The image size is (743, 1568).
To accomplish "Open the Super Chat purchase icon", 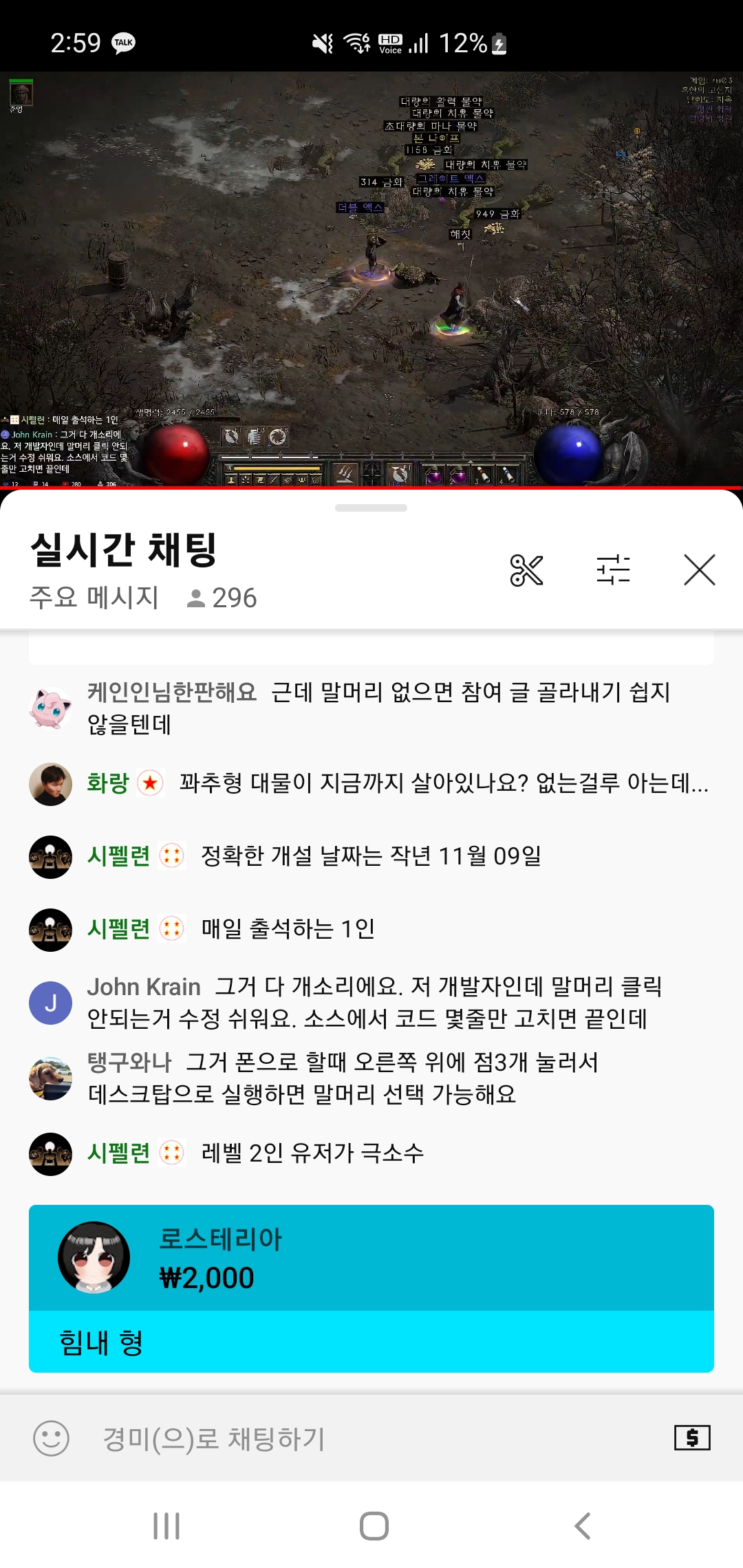I will click(x=692, y=1437).
